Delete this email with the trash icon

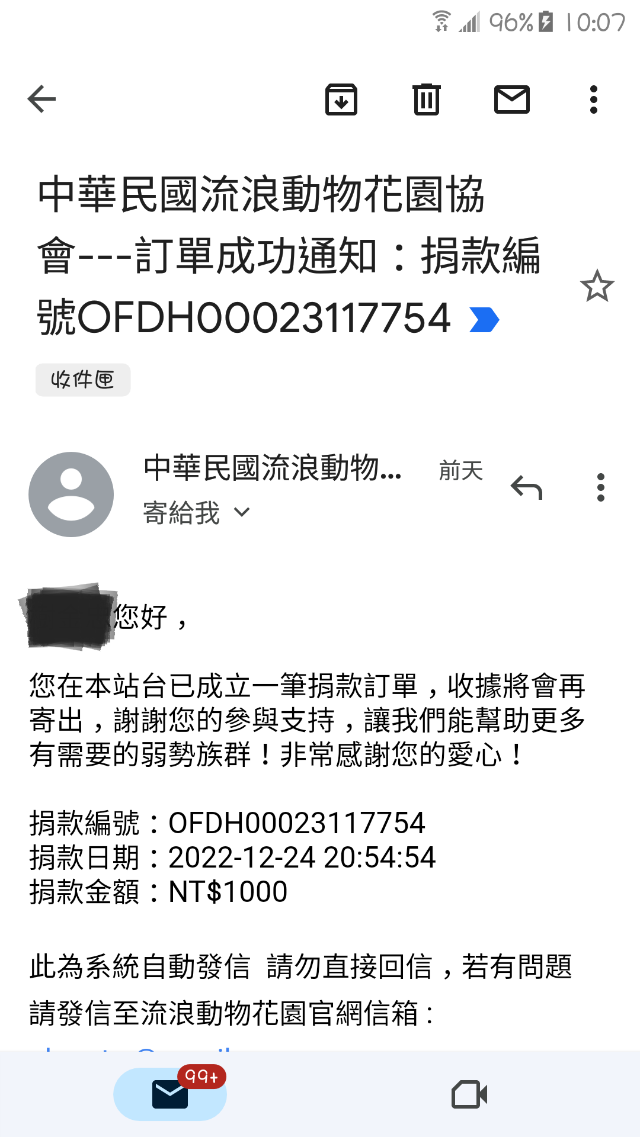coord(426,99)
